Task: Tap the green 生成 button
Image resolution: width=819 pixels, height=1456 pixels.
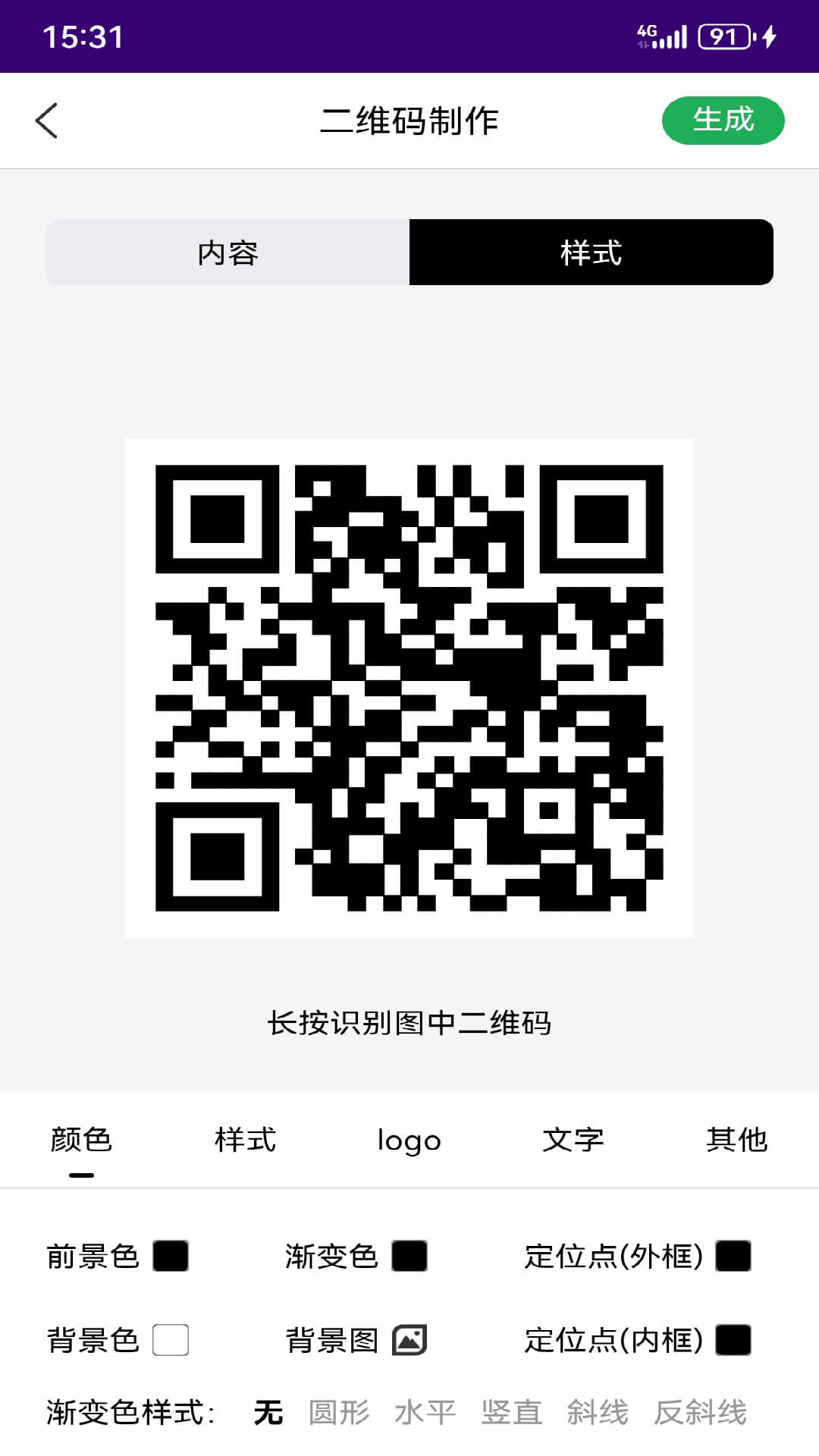Action: [723, 120]
